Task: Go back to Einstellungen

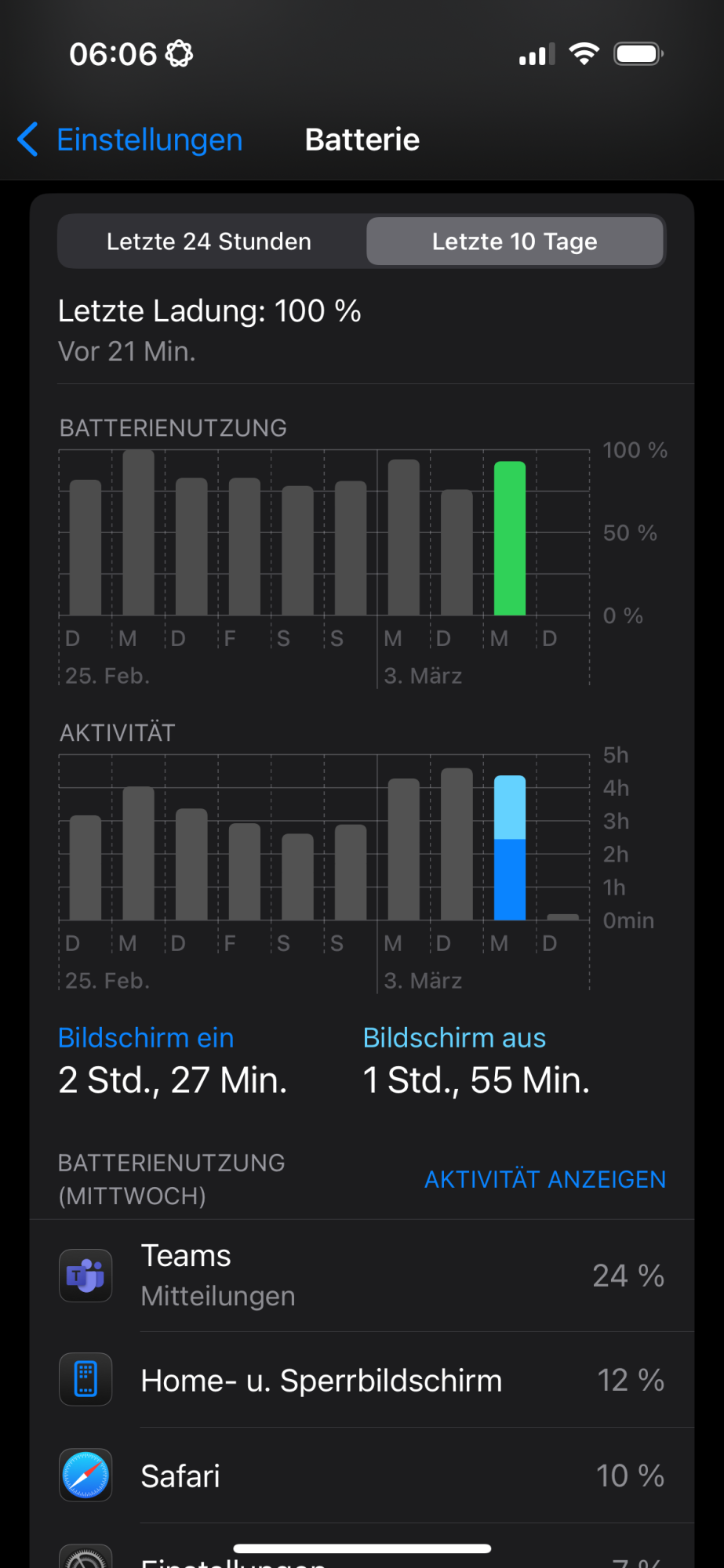Action: (132, 140)
